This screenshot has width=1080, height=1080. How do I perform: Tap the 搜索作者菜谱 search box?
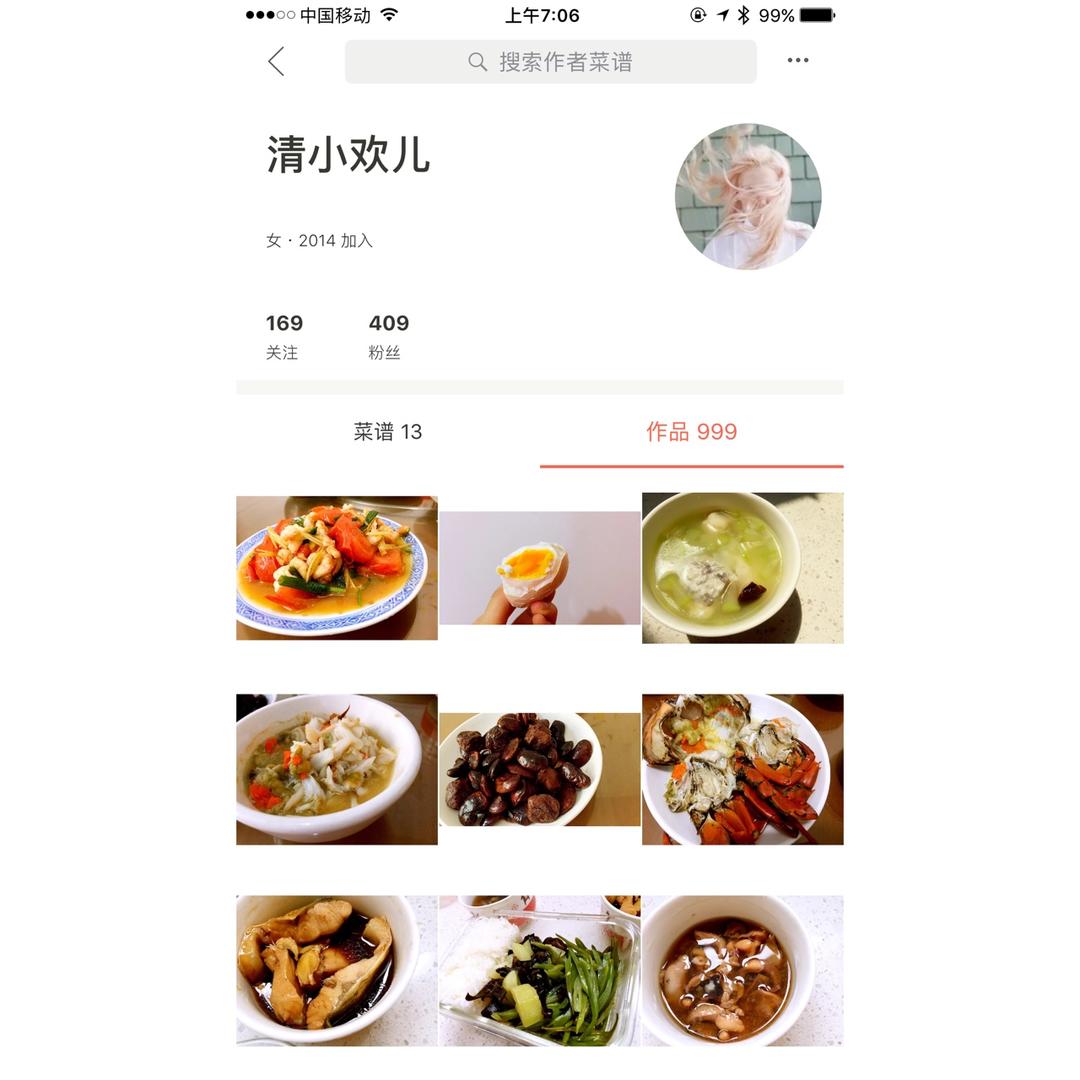(550, 62)
